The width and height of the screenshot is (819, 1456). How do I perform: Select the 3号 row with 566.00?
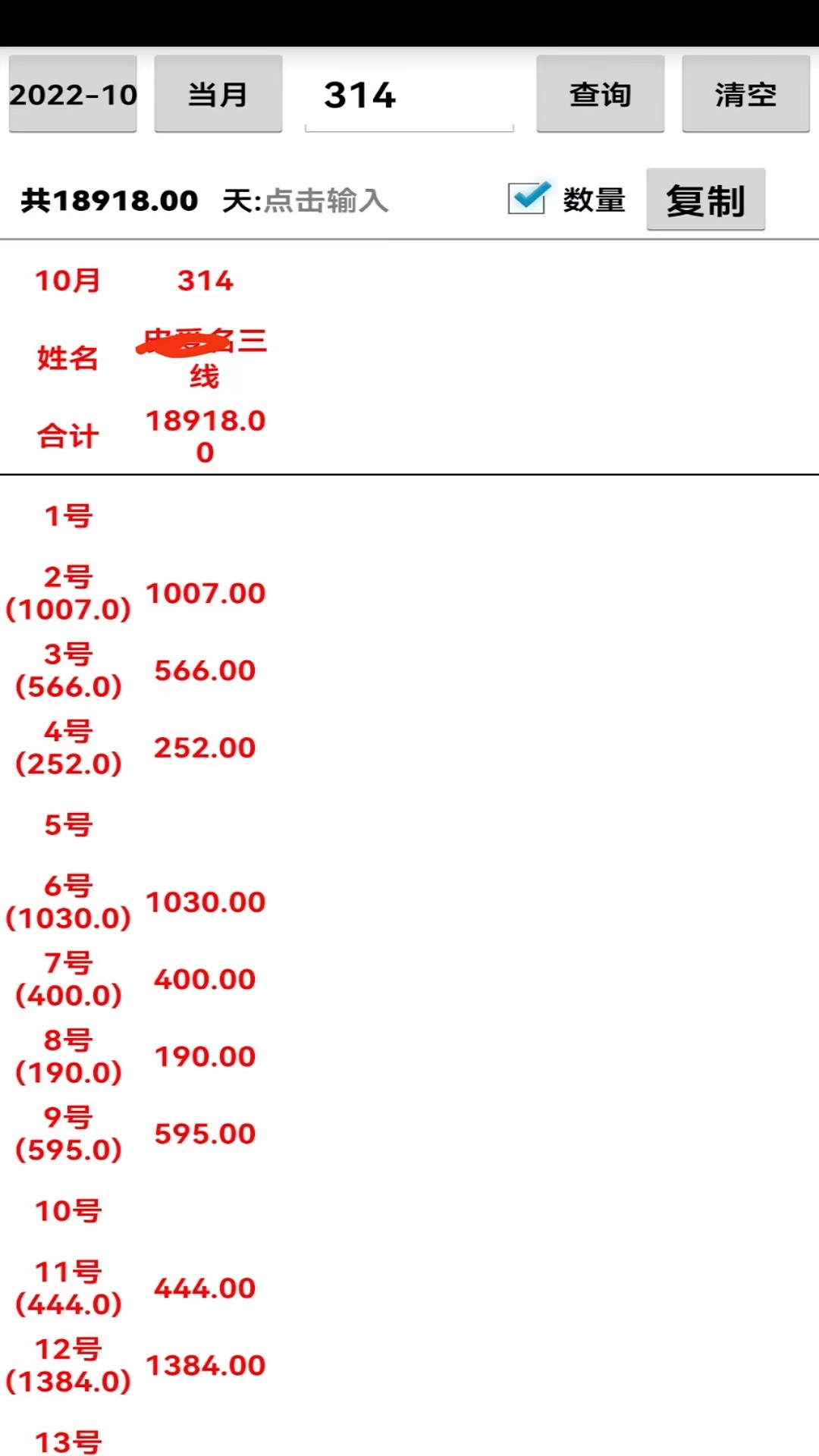(203, 670)
